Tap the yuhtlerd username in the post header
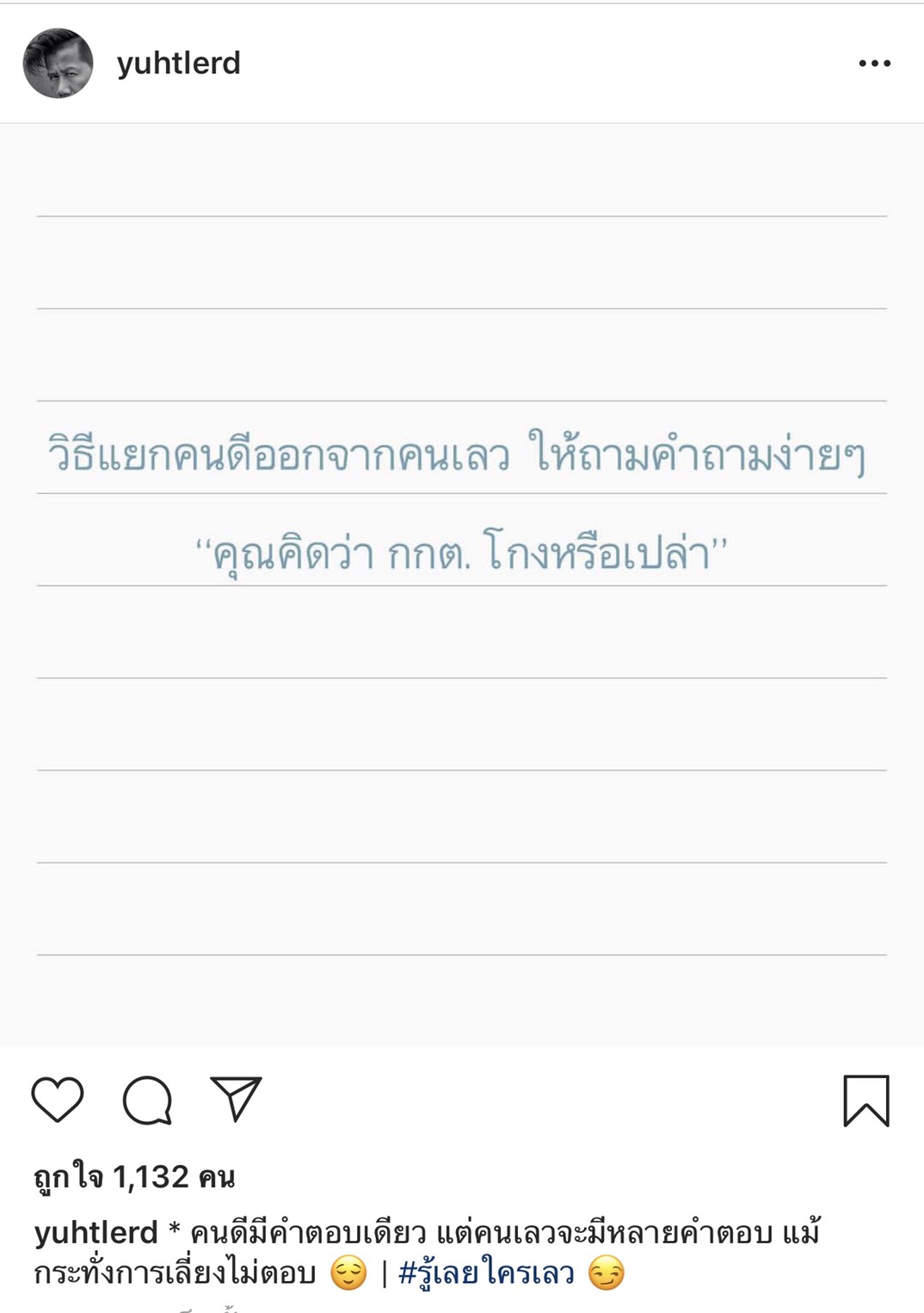Screen dimensions: 924x1313 click(x=178, y=64)
